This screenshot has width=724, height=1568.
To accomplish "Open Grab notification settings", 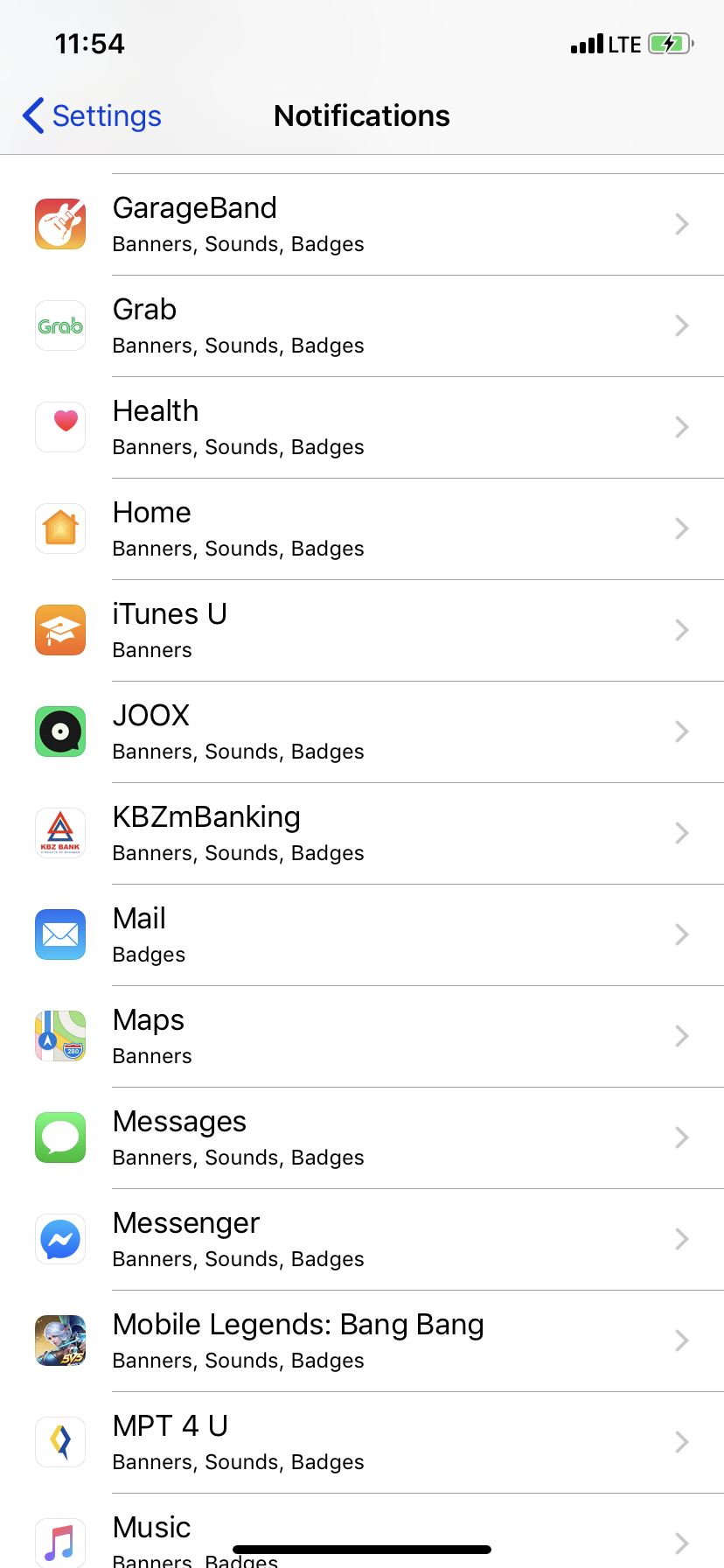I will click(362, 326).
